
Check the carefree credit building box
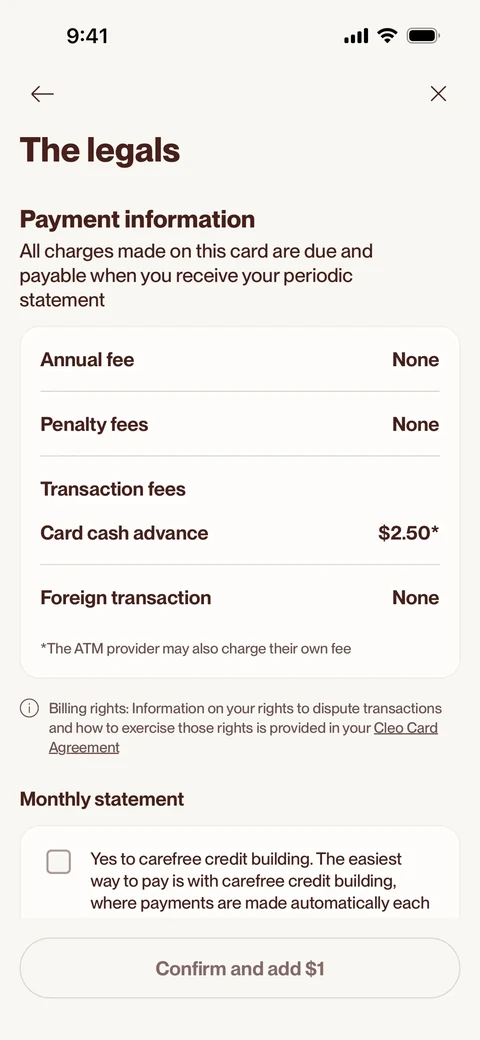58,862
